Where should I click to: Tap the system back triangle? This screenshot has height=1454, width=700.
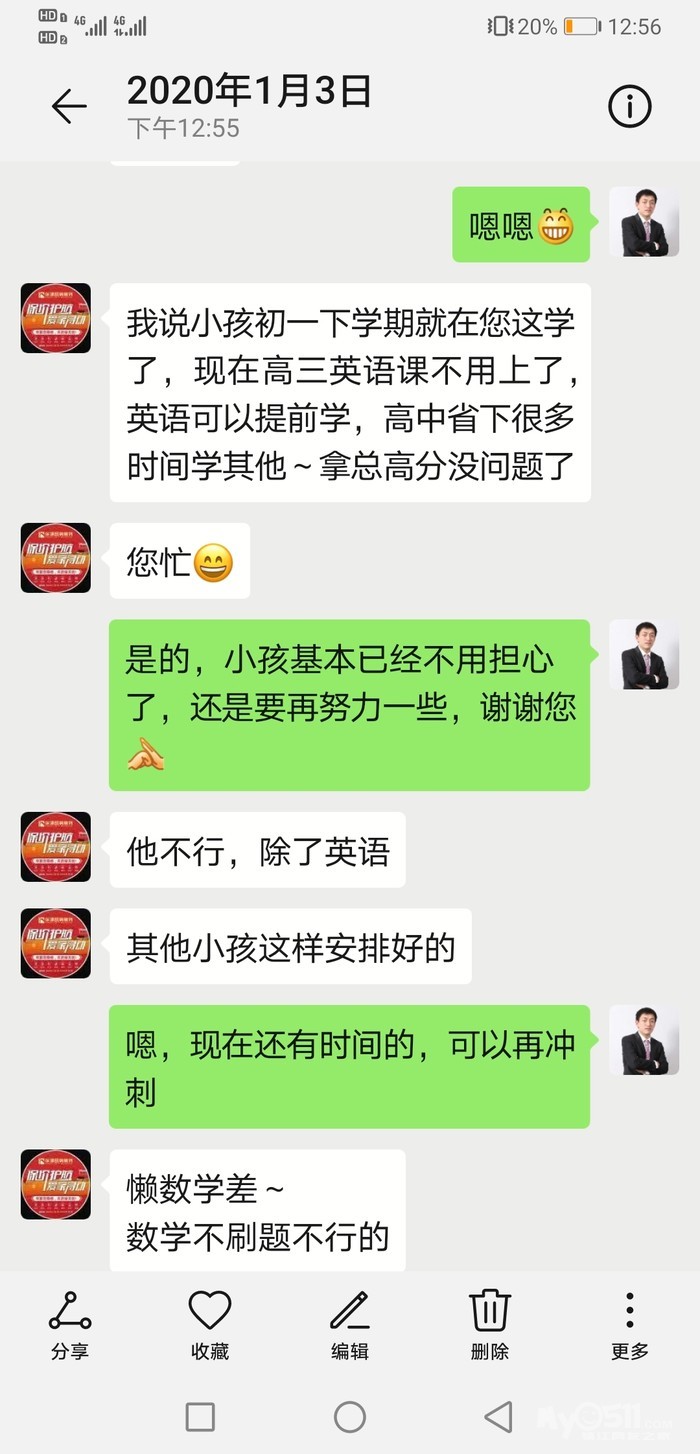(x=497, y=1416)
